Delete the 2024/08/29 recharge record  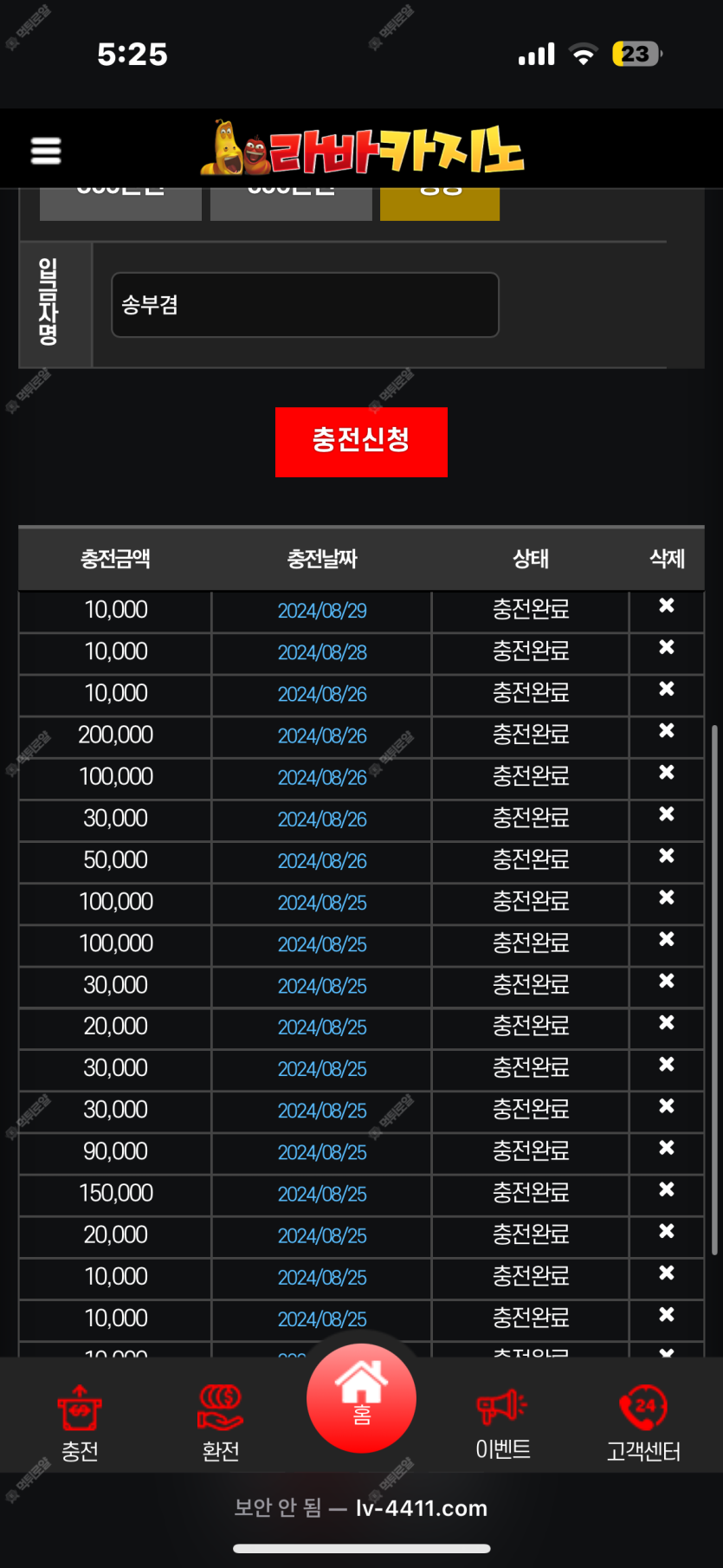click(x=666, y=606)
